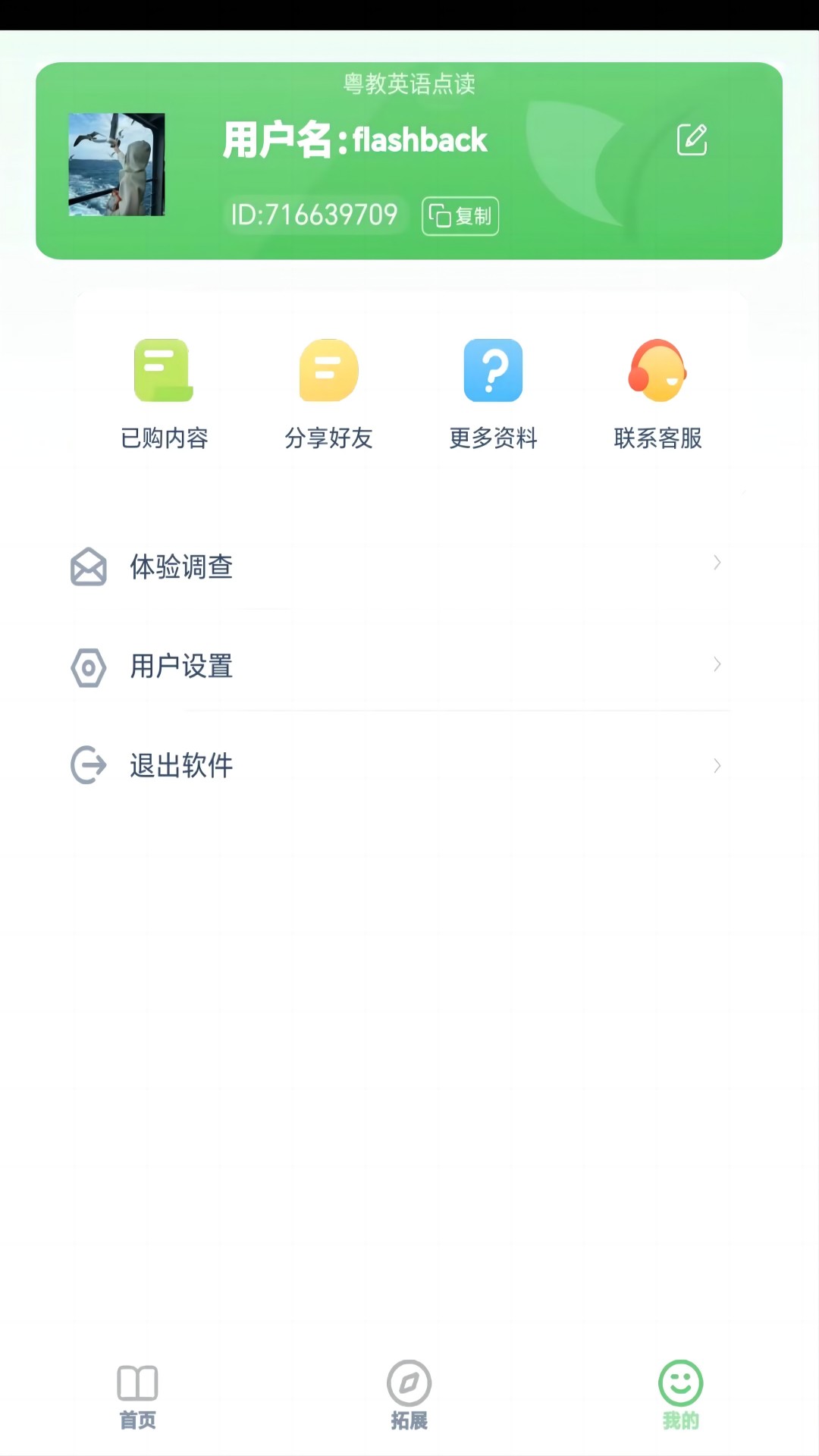The height and width of the screenshot is (1456, 819).
Task: Contact customer service via 联系客服 headset icon
Action: coord(657,372)
